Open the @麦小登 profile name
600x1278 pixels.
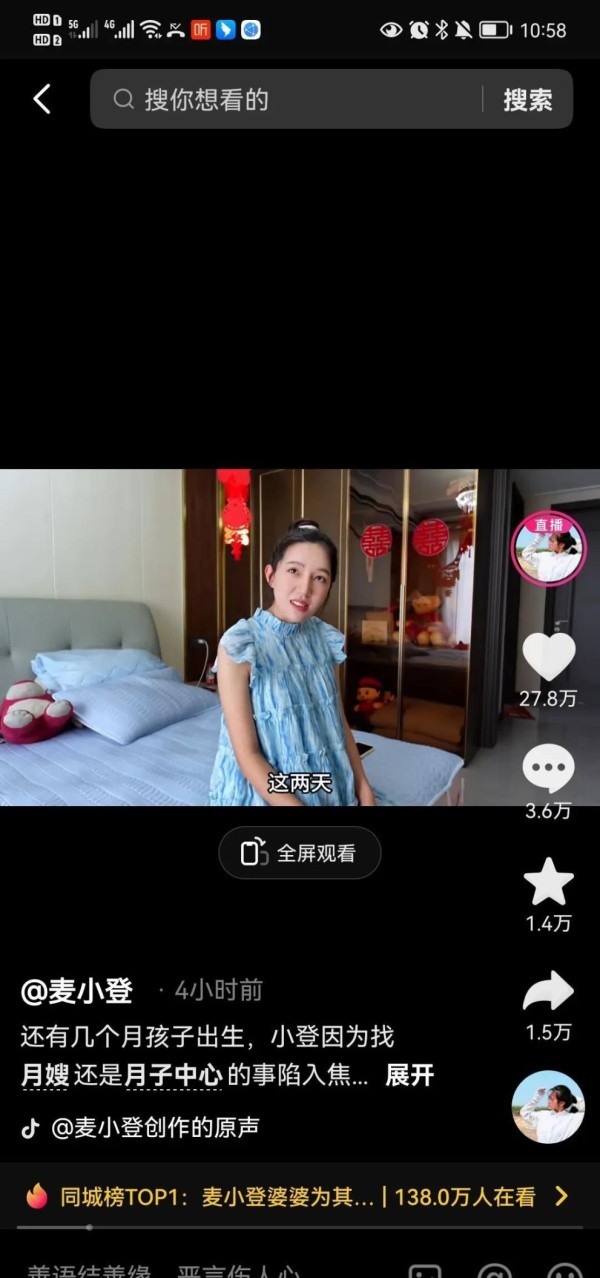(77, 991)
